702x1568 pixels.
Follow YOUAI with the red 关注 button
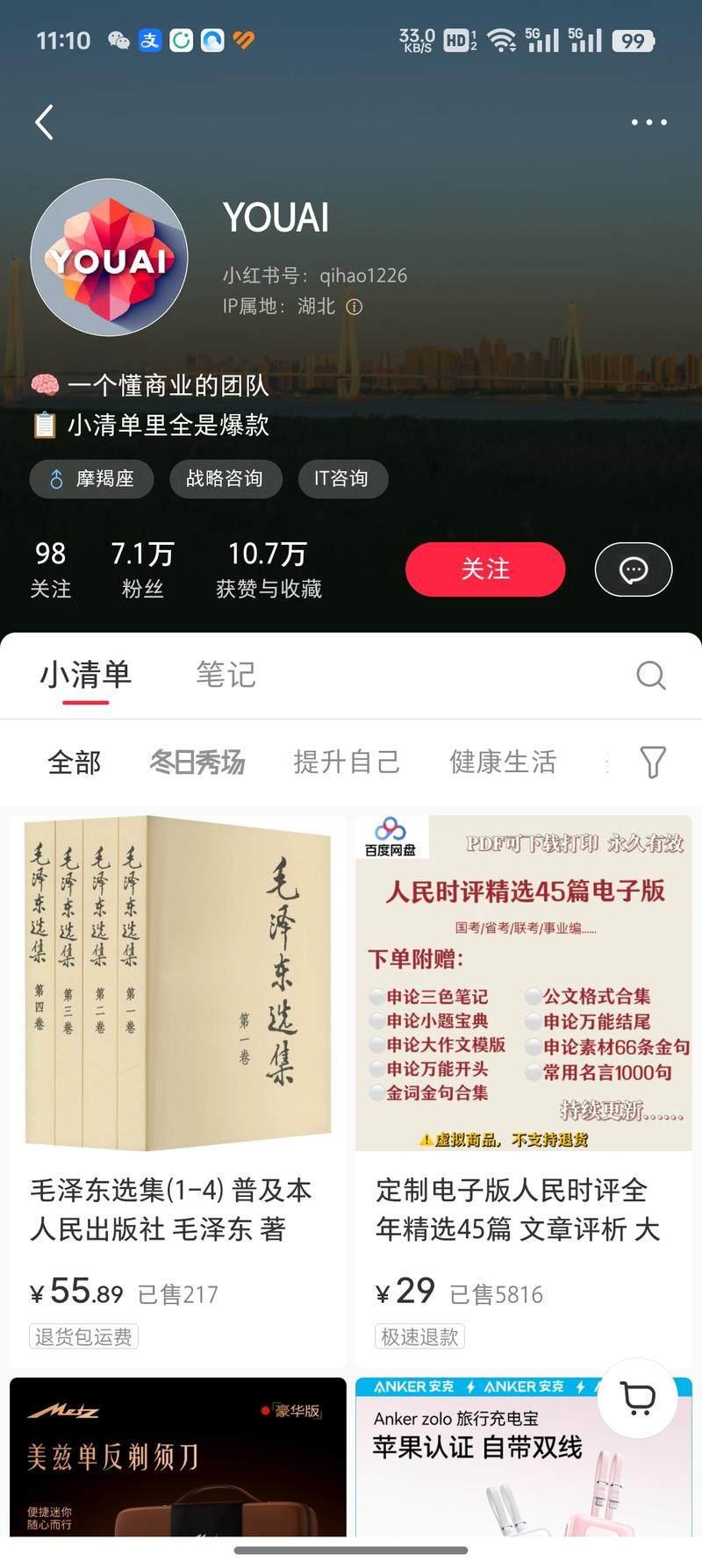click(484, 569)
